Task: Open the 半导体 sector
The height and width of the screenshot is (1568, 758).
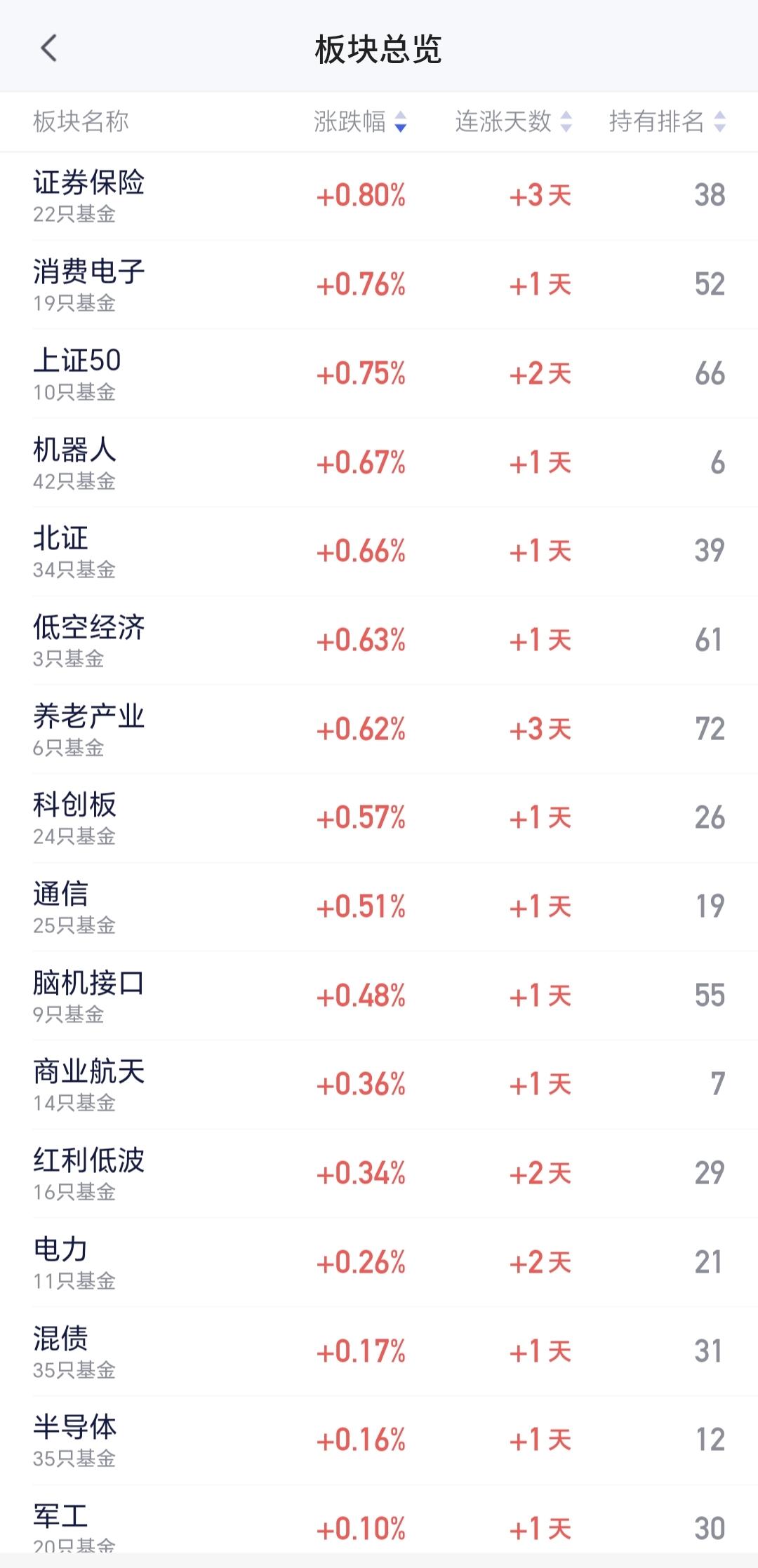Action: click(379, 1440)
